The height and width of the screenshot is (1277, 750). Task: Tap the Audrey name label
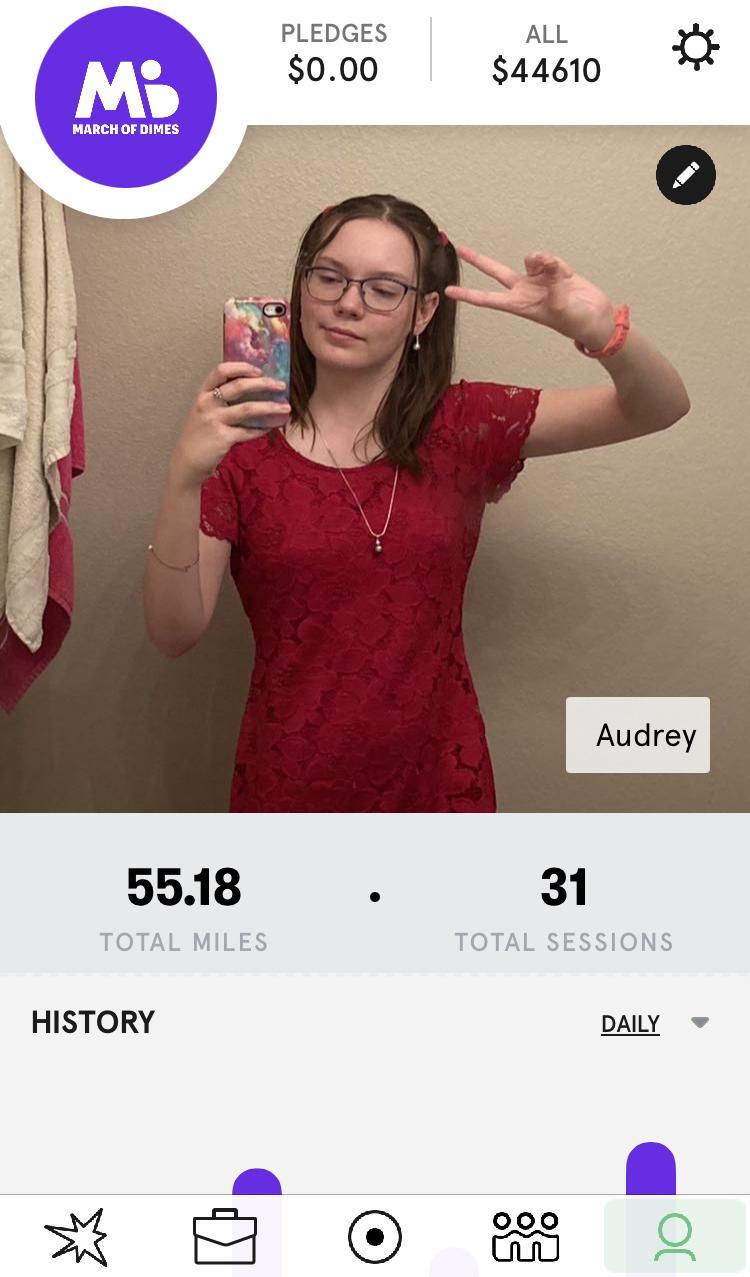click(638, 735)
